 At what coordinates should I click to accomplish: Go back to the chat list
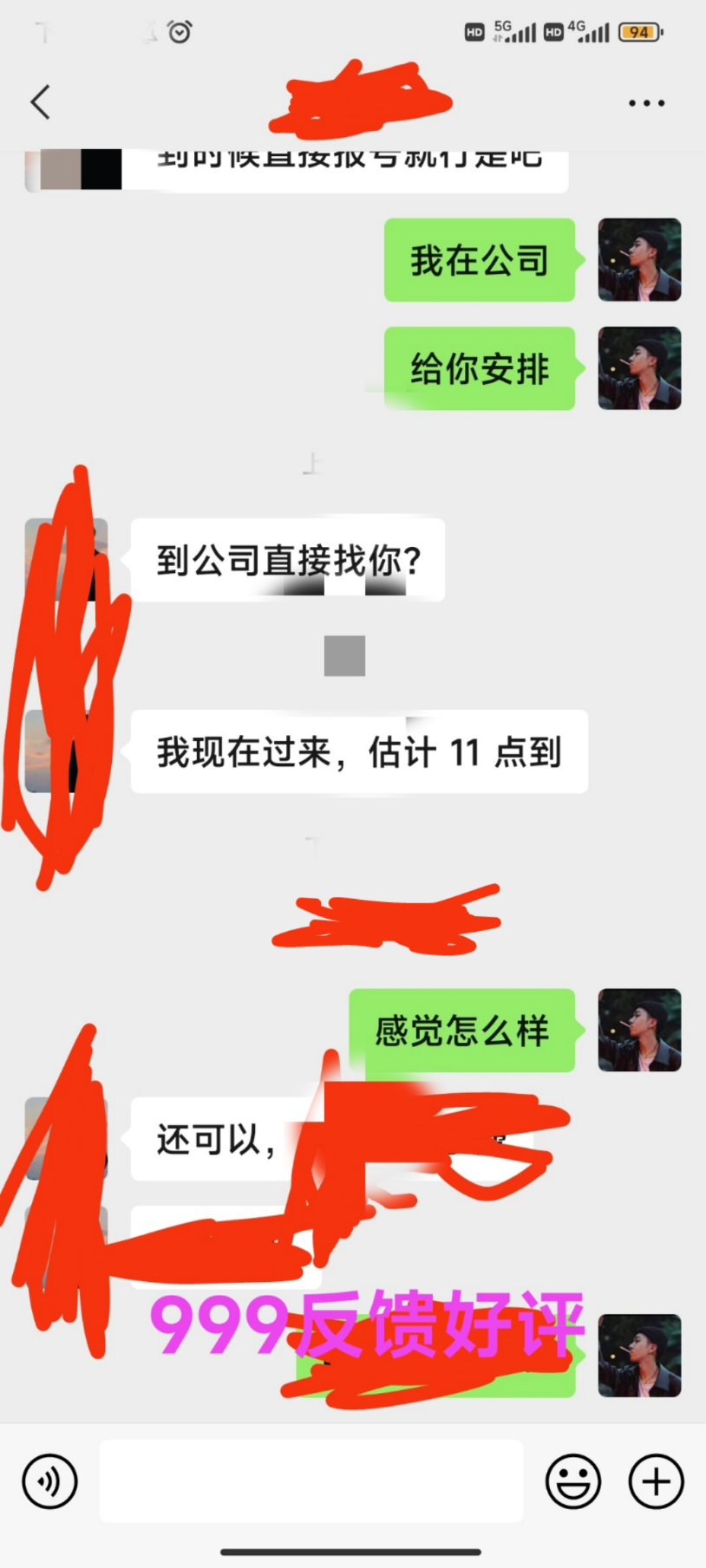pyautogui.click(x=40, y=102)
